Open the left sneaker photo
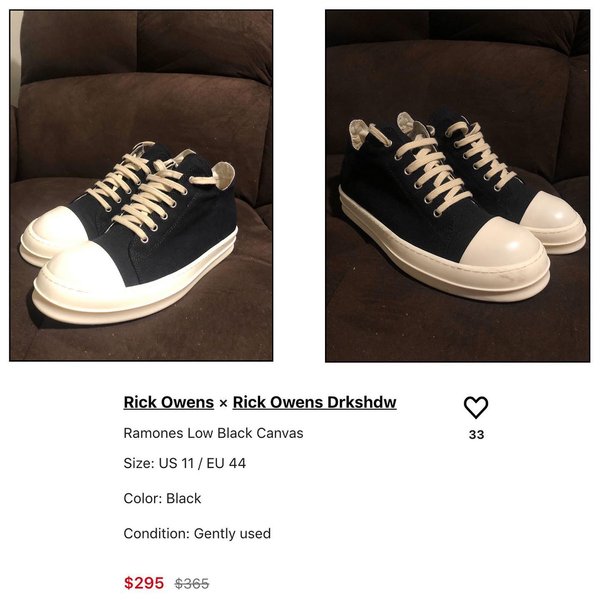Image resolution: width=600 pixels, height=600 pixels. 141,185
